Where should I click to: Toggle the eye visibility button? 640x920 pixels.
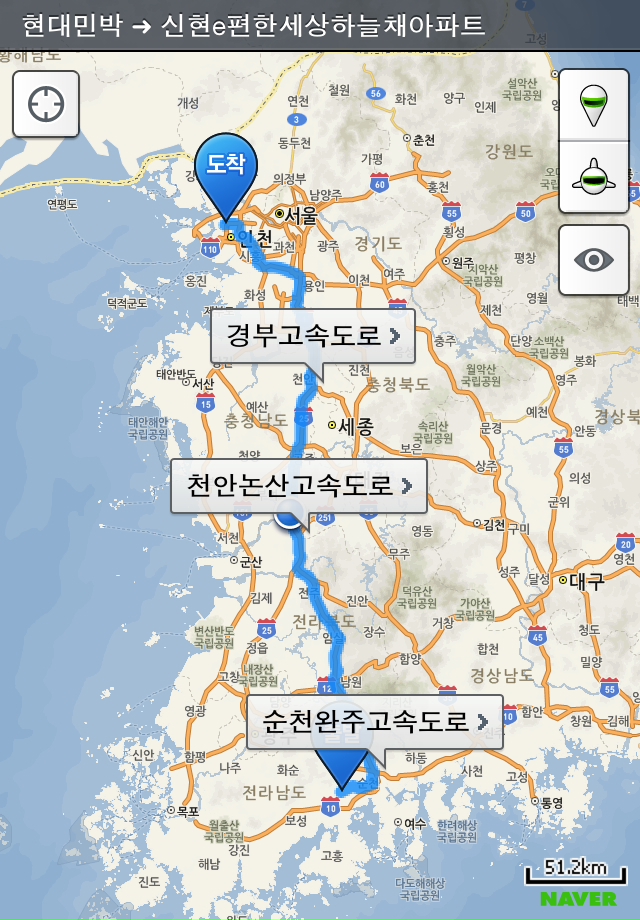pyautogui.click(x=594, y=260)
